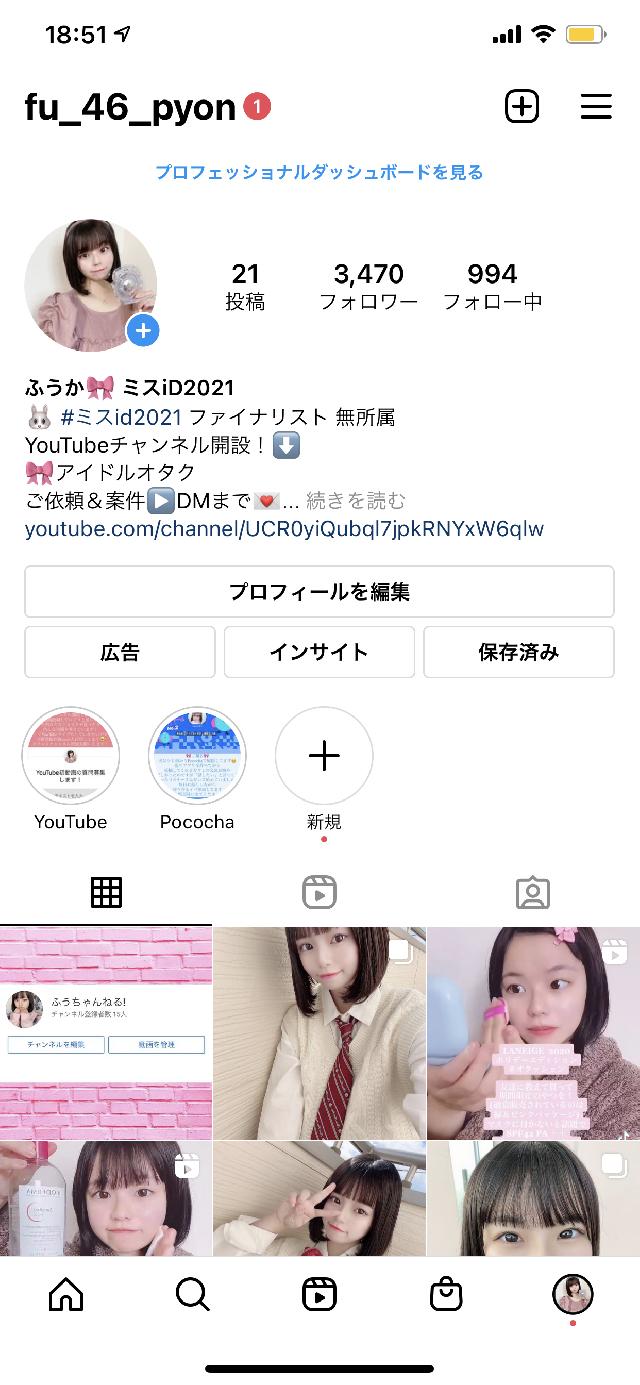Open the YouTube story highlight
Image resolution: width=640 pixels, height=1385 pixels.
tap(71, 756)
